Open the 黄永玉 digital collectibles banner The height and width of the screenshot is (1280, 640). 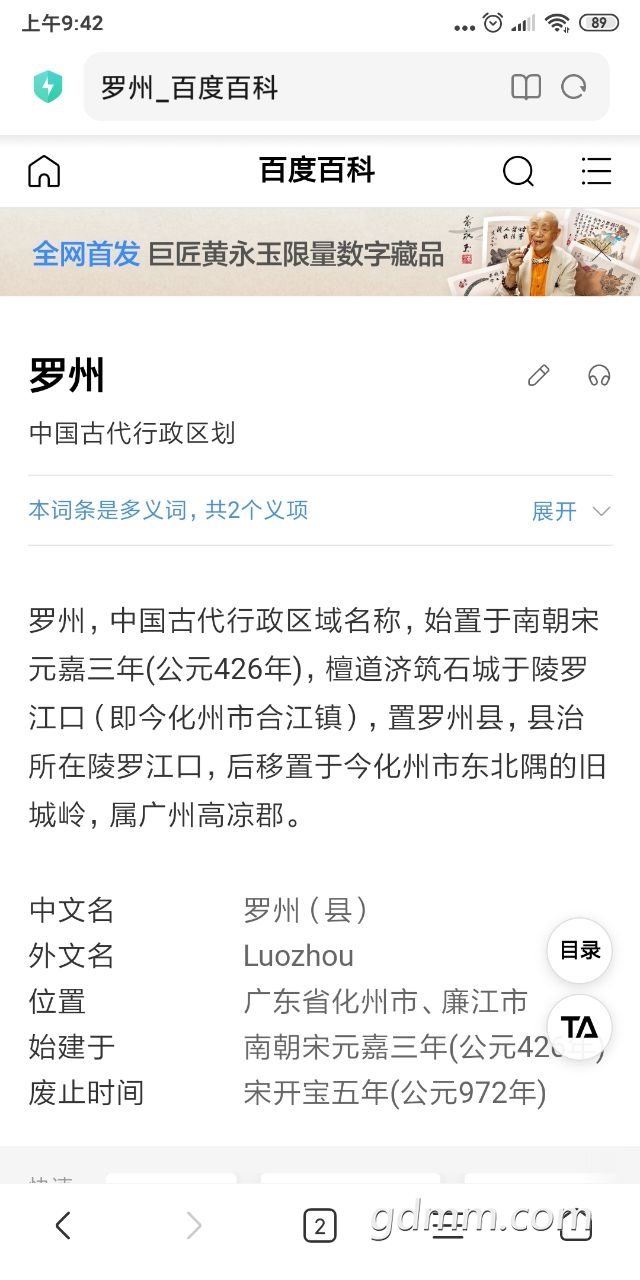tap(320, 252)
